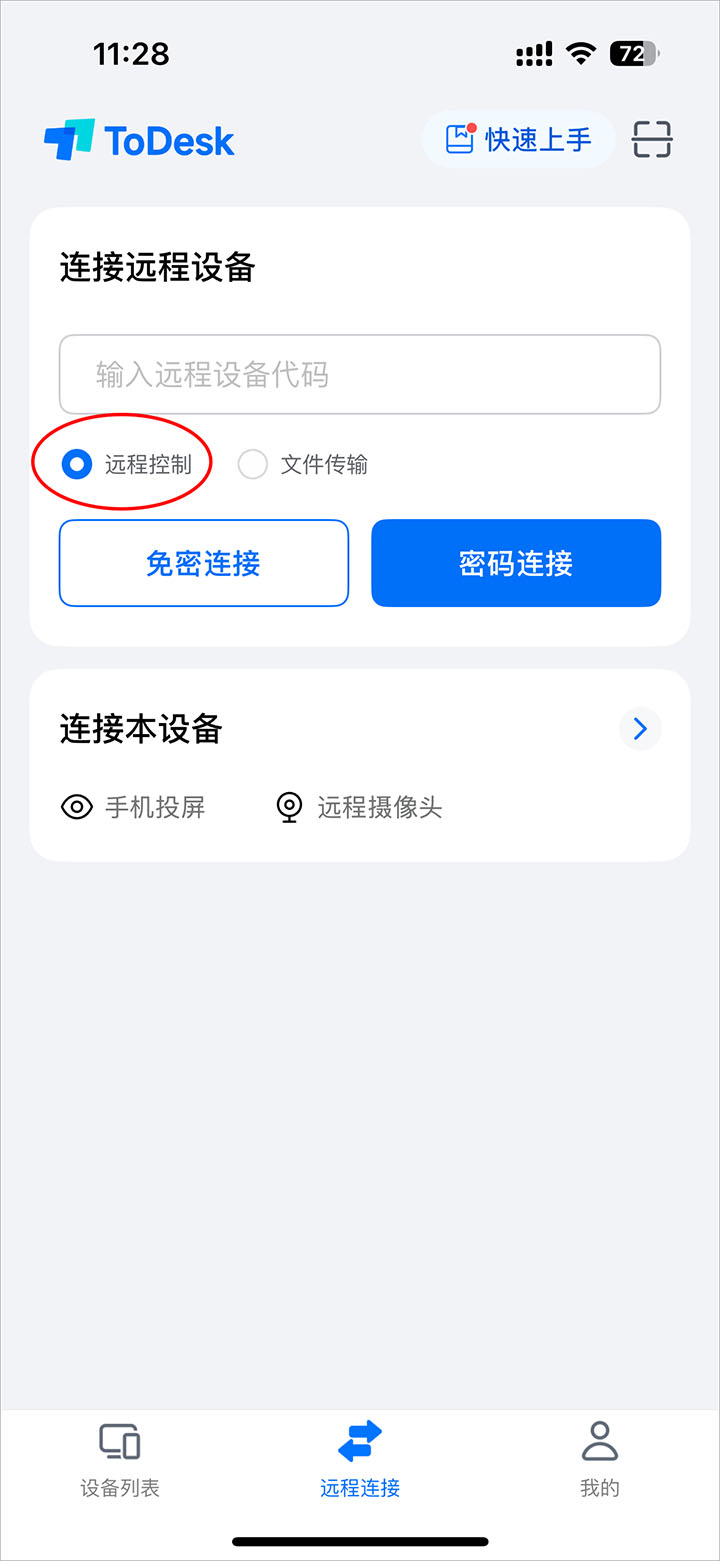The width and height of the screenshot is (720, 1561).
Task: Select the 远程控制 radio option
Action: pos(77,464)
